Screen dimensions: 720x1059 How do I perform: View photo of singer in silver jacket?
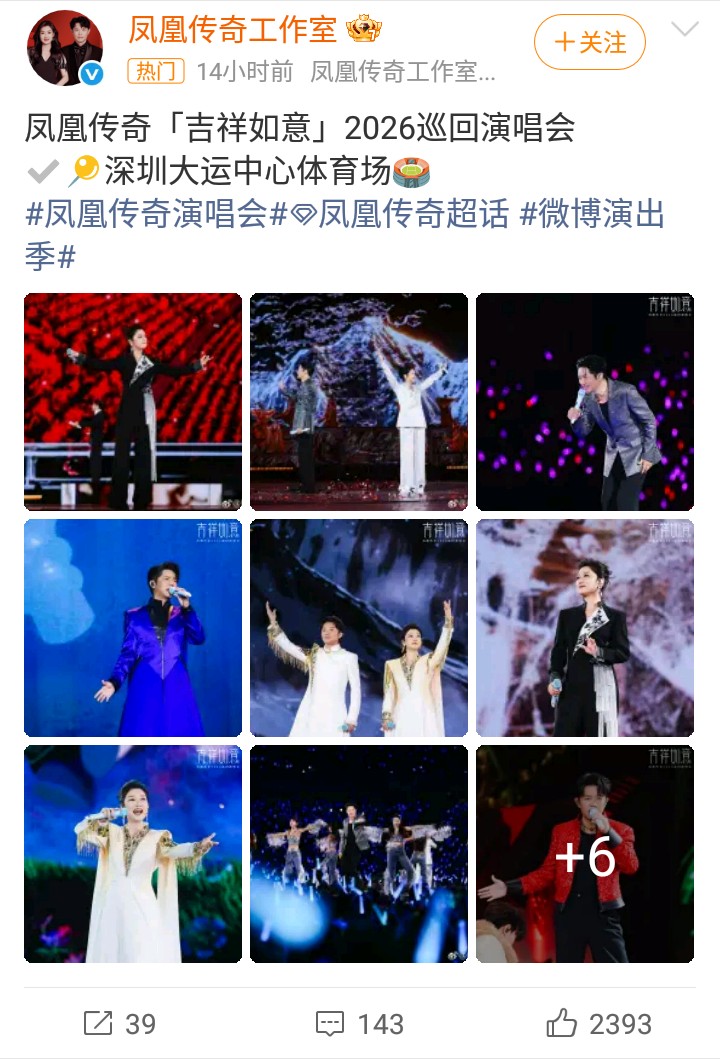[x=585, y=402]
